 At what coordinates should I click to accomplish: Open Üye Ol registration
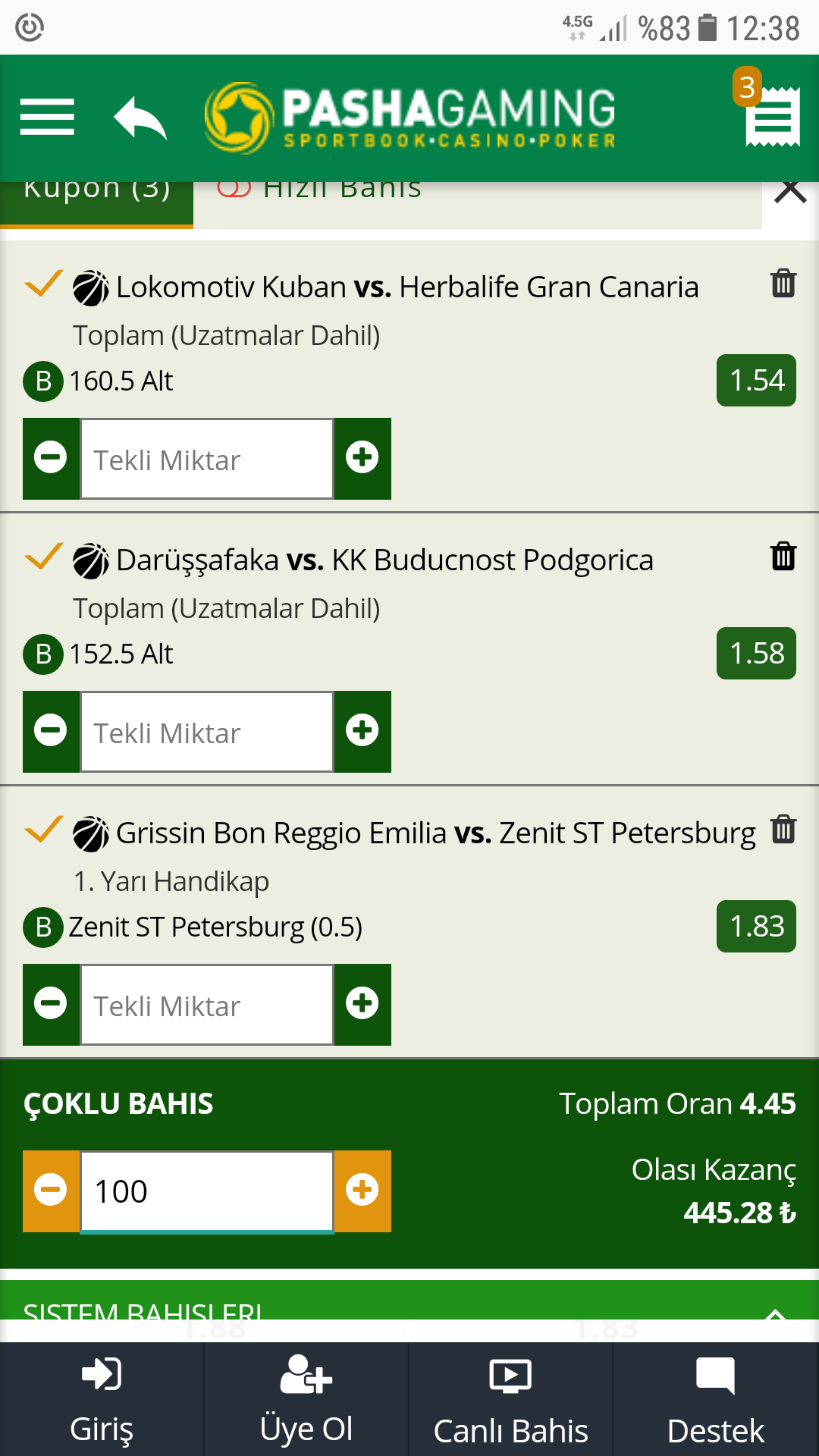point(306,1399)
